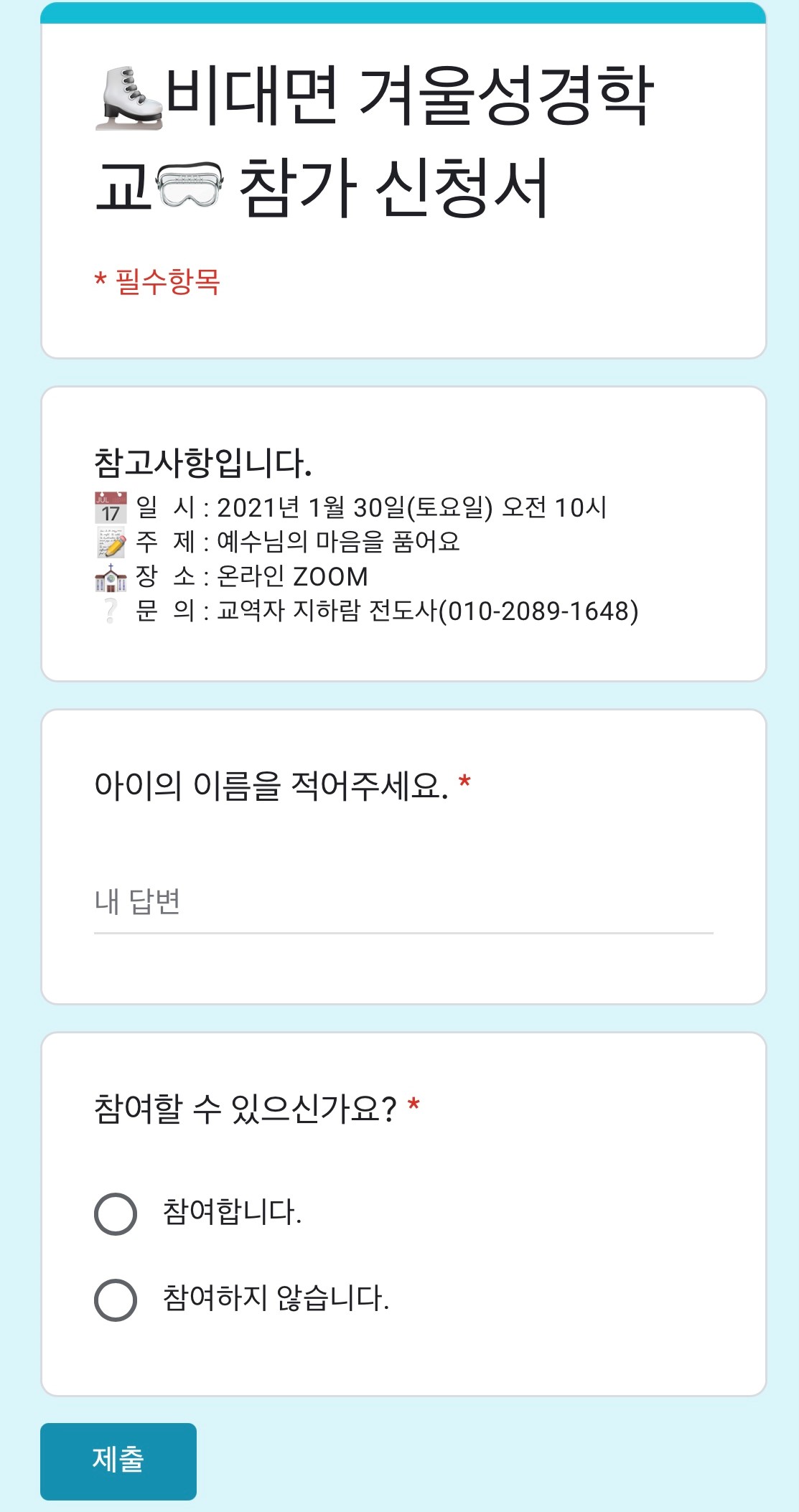
Task: Select the 참여하지 않습니다 option
Action: tap(116, 1300)
